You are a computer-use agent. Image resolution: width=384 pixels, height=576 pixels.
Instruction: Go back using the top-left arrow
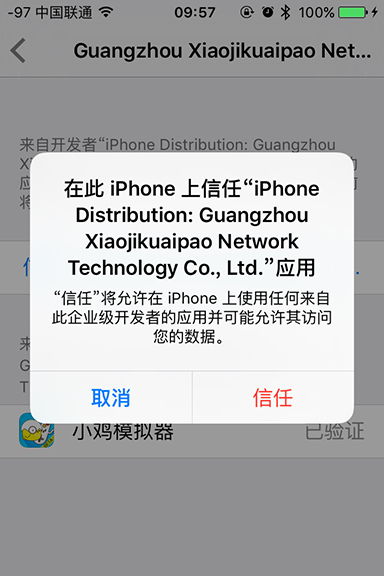pyautogui.click(x=18, y=51)
